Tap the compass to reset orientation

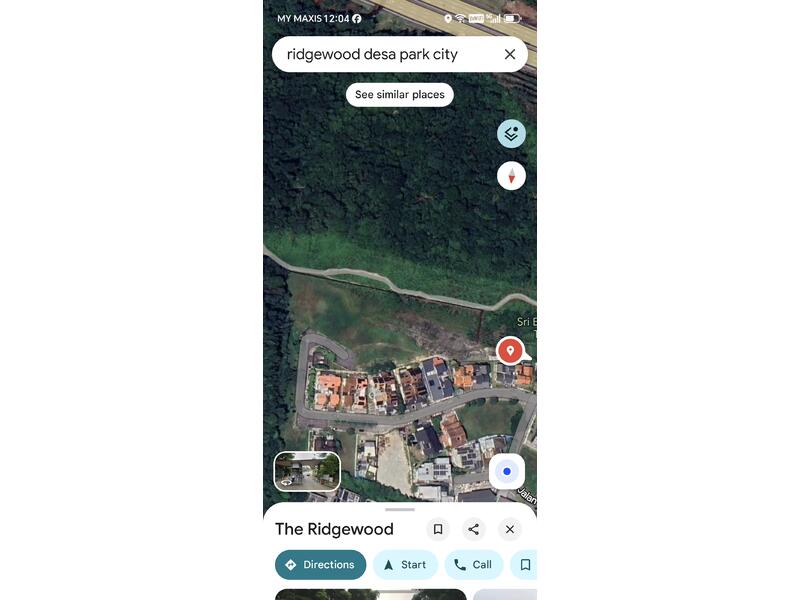511,177
